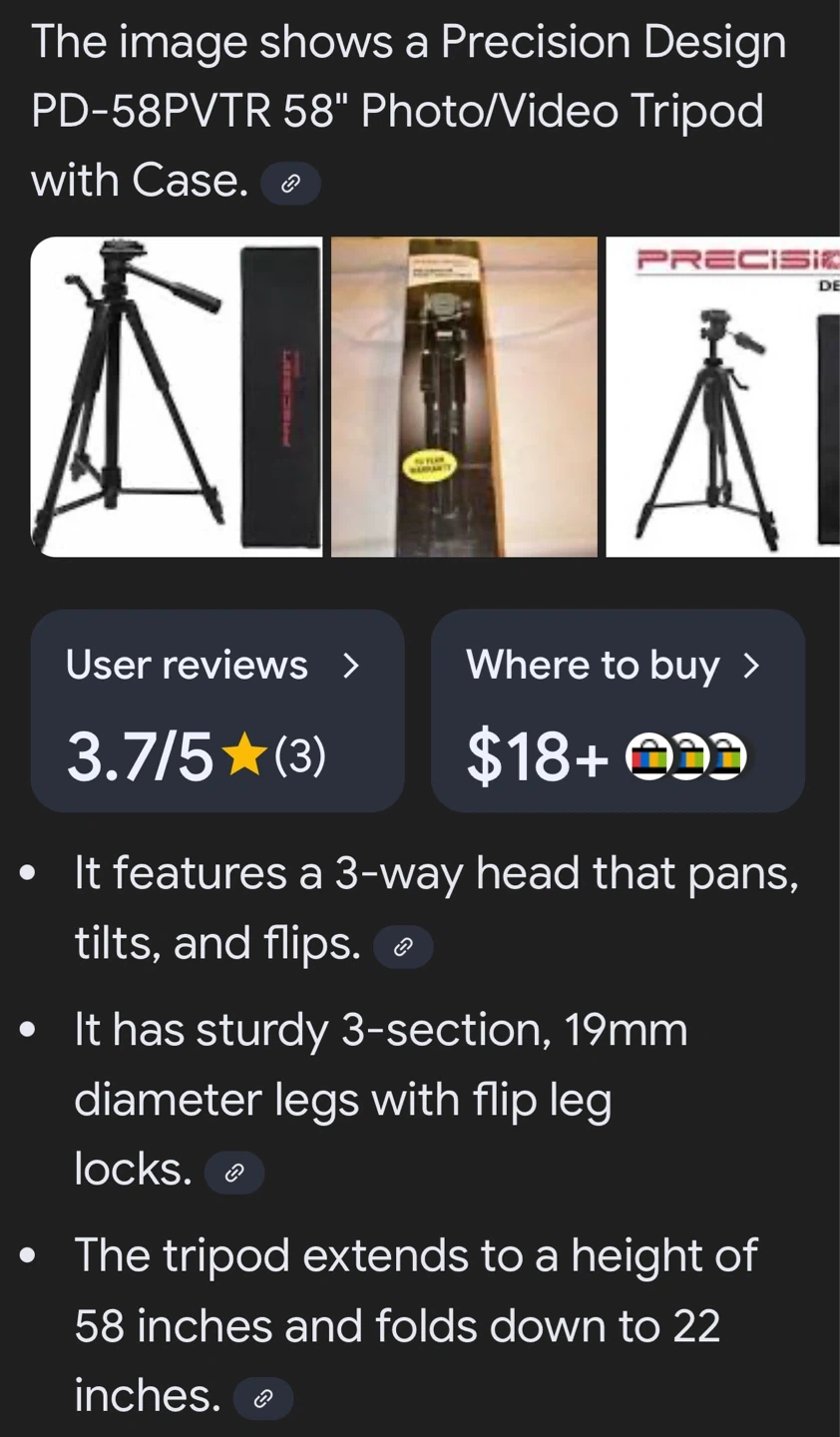Open the tripod with black case image

pyautogui.click(x=177, y=396)
